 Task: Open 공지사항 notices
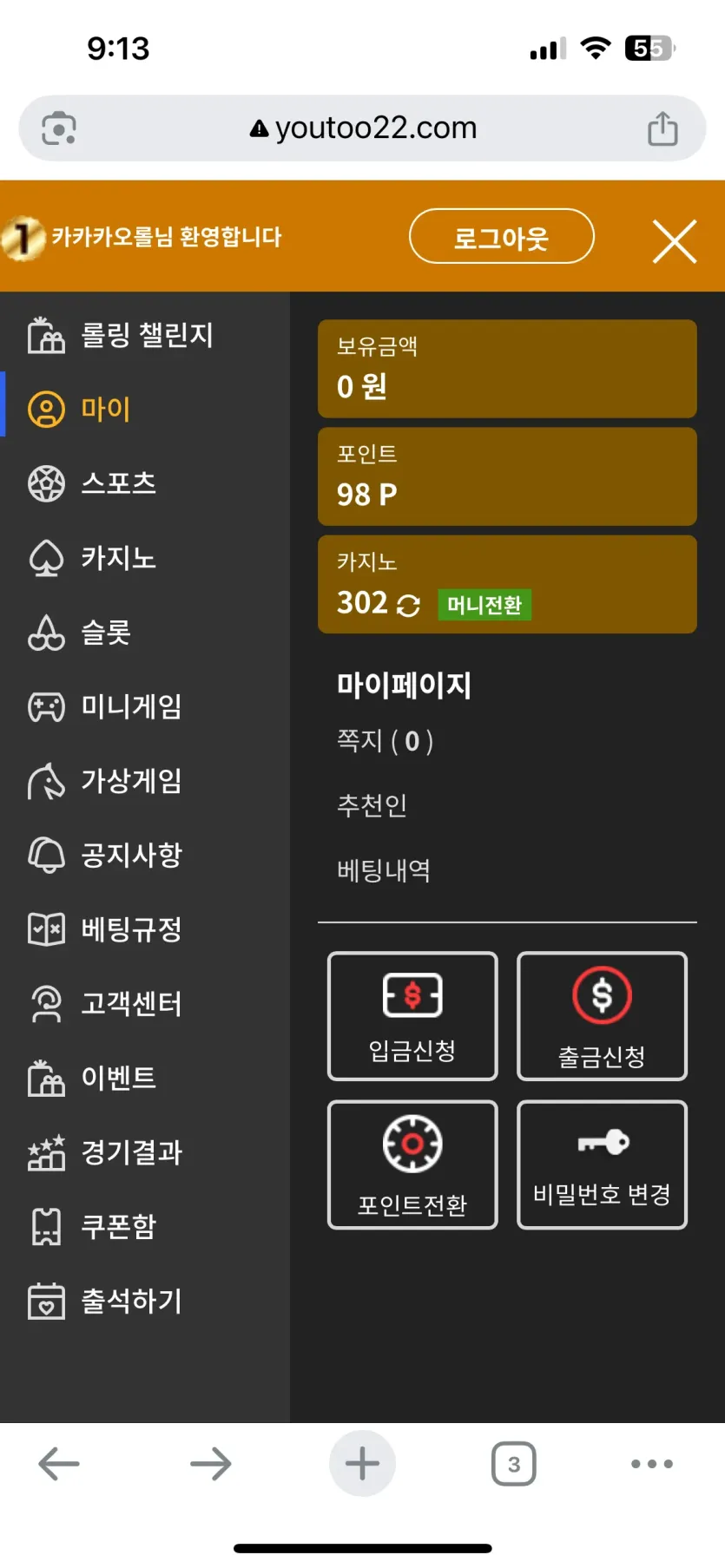tap(130, 855)
